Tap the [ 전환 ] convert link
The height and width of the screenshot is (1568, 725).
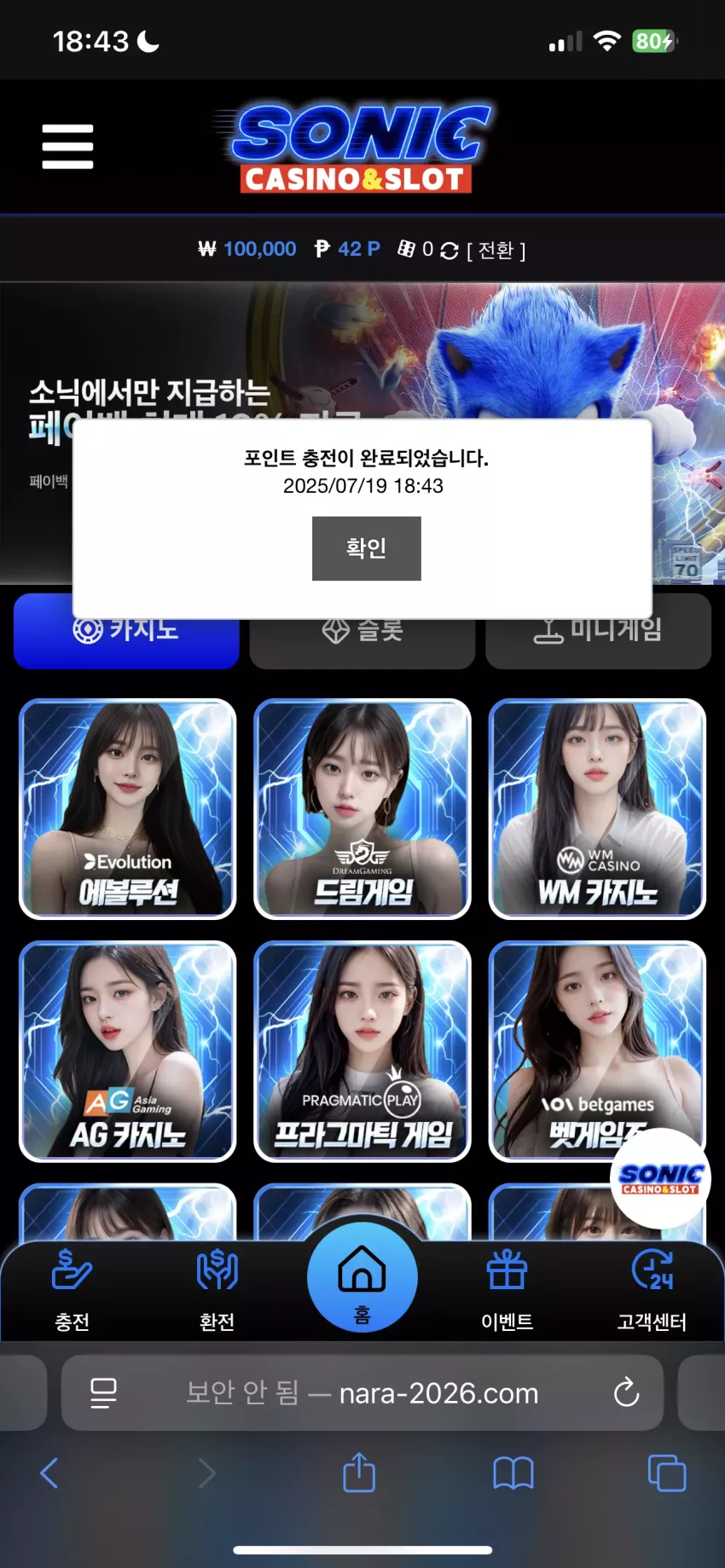pos(496,250)
